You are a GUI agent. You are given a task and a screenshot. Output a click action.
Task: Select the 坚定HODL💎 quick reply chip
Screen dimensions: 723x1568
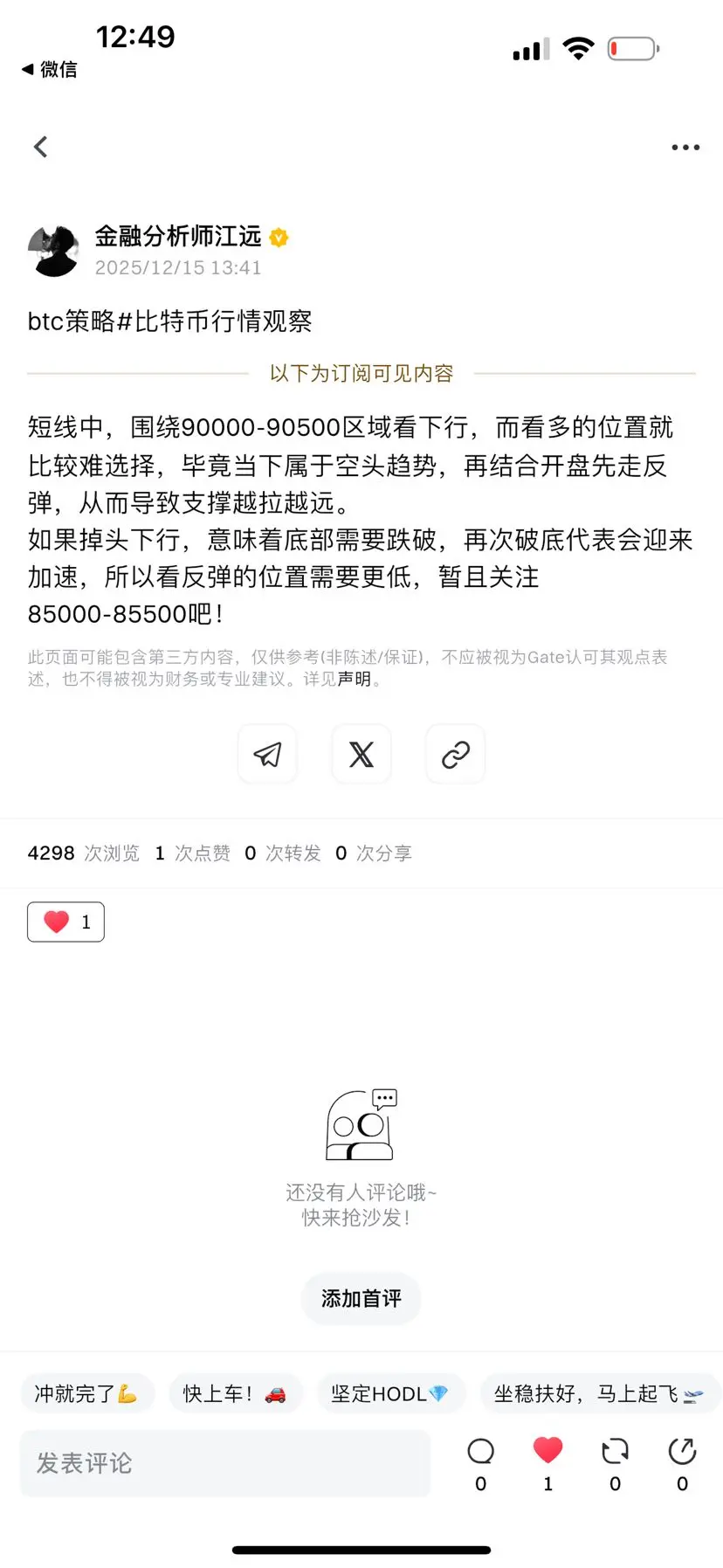(391, 1393)
